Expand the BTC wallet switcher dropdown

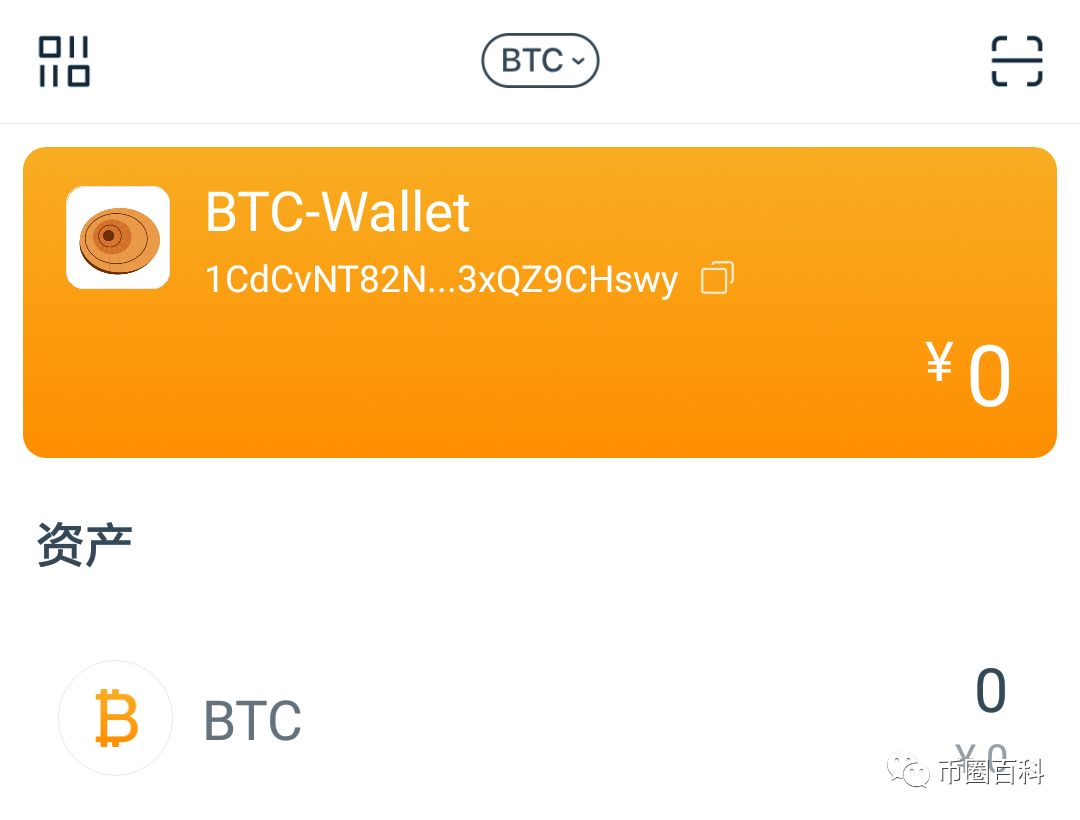[x=540, y=61]
